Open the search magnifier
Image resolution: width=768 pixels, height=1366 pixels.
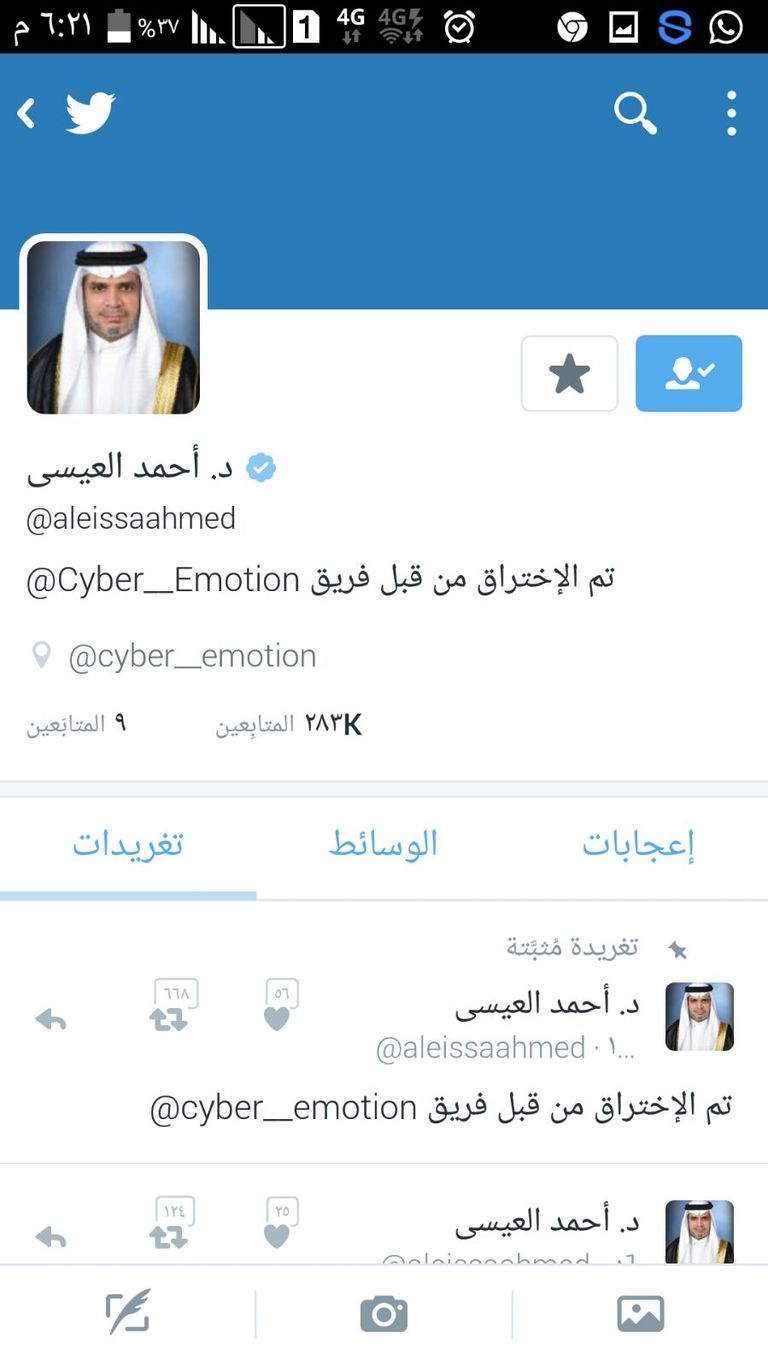pos(635,113)
